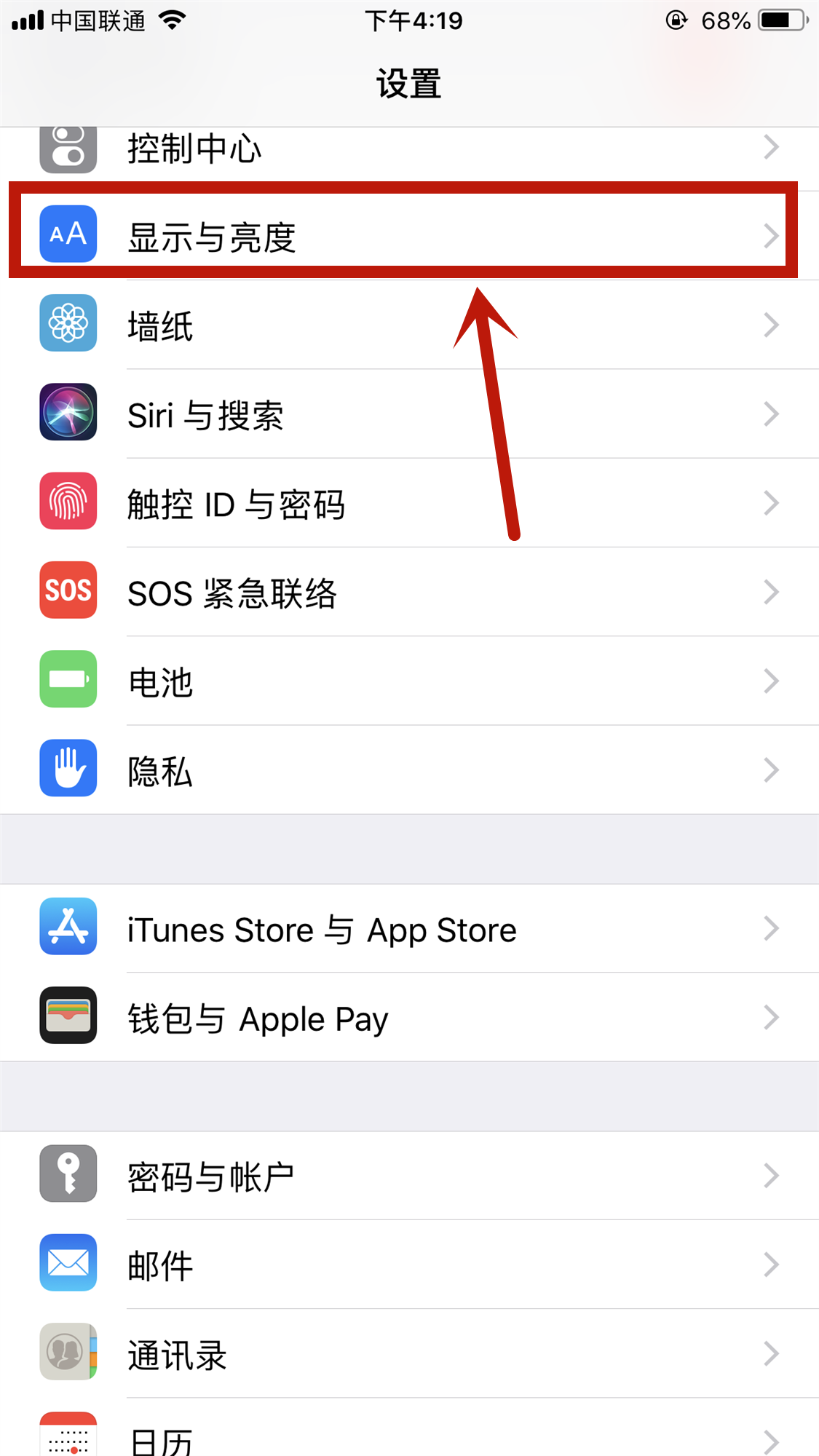Screen dimensions: 819x1456
Task: Open SOS 紧急联络 via its red icon
Action: tap(68, 591)
